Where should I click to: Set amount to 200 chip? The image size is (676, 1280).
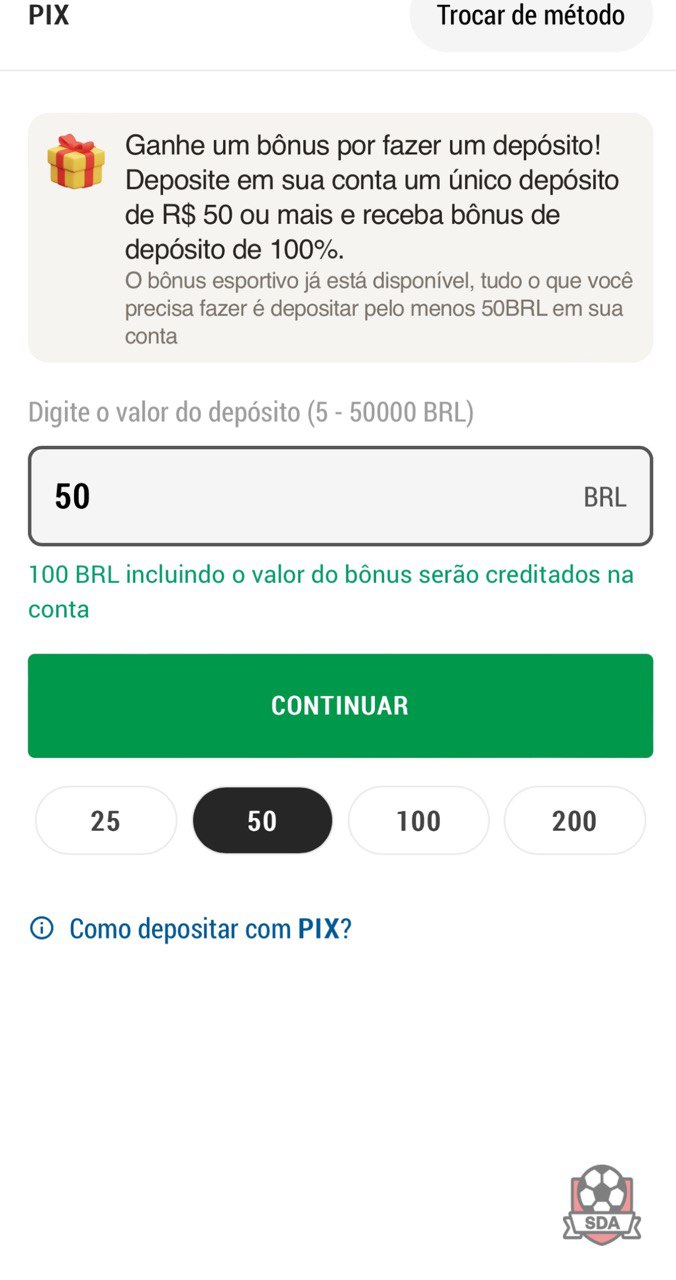574,821
